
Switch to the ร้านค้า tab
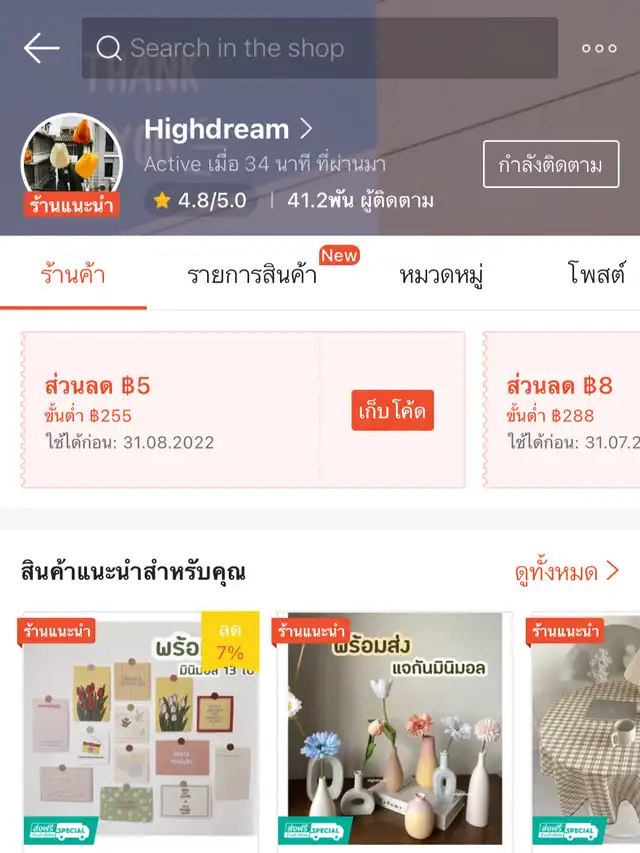point(73,275)
